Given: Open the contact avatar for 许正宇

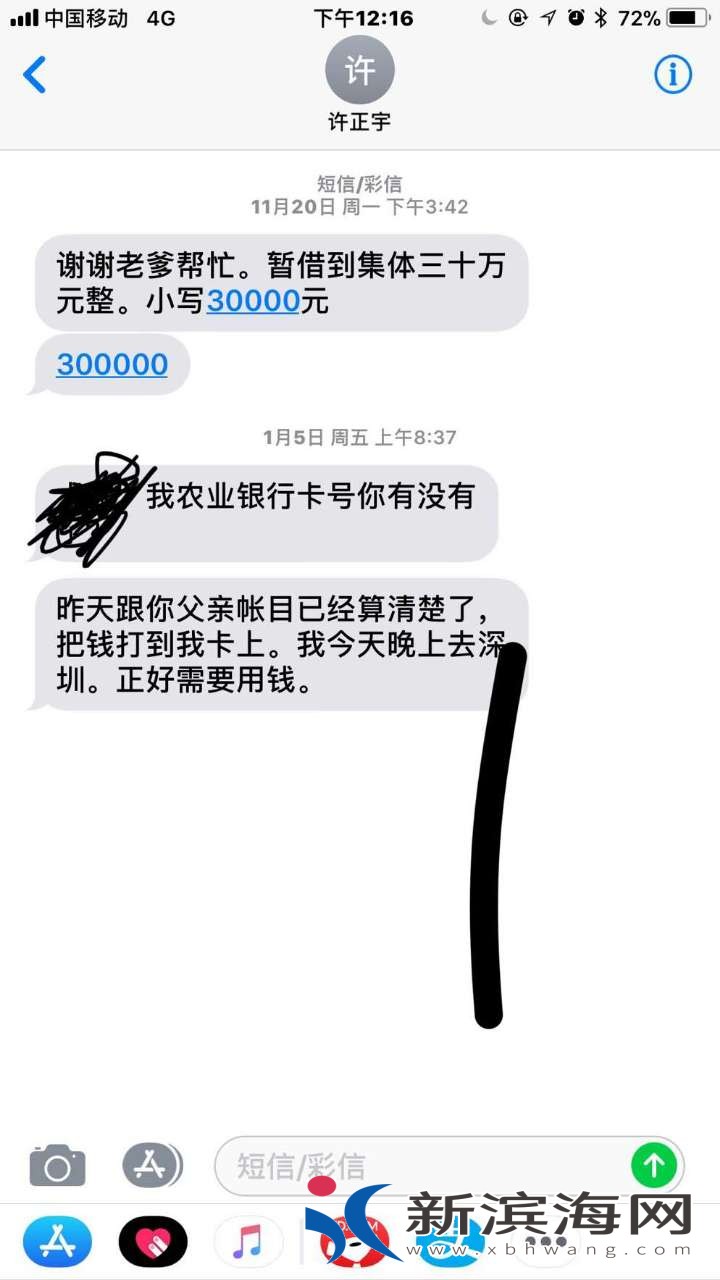Looking at the screenshot, I should tap(360, 70).
